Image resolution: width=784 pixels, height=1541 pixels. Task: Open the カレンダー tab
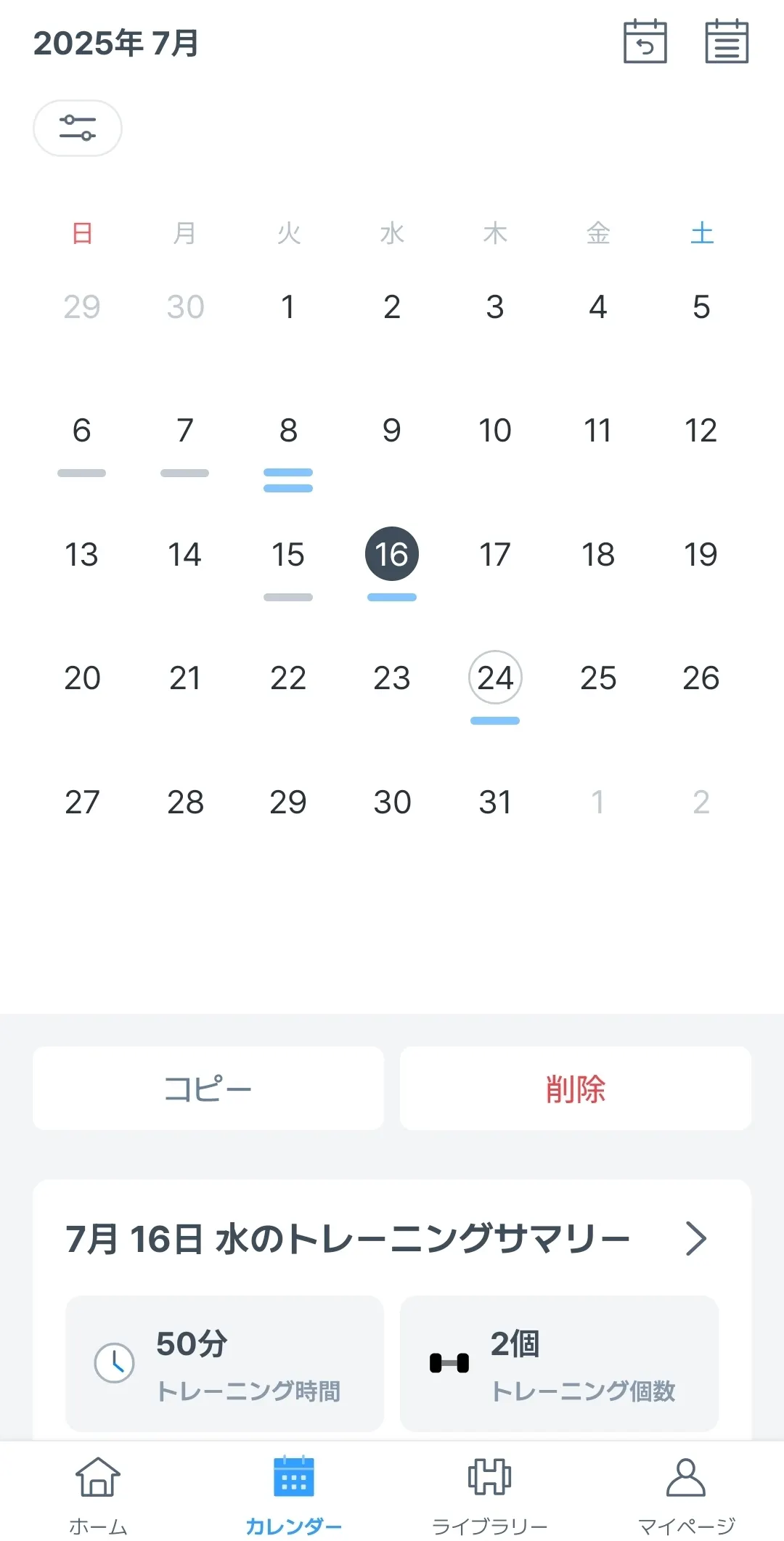[x=293, y=1492]
